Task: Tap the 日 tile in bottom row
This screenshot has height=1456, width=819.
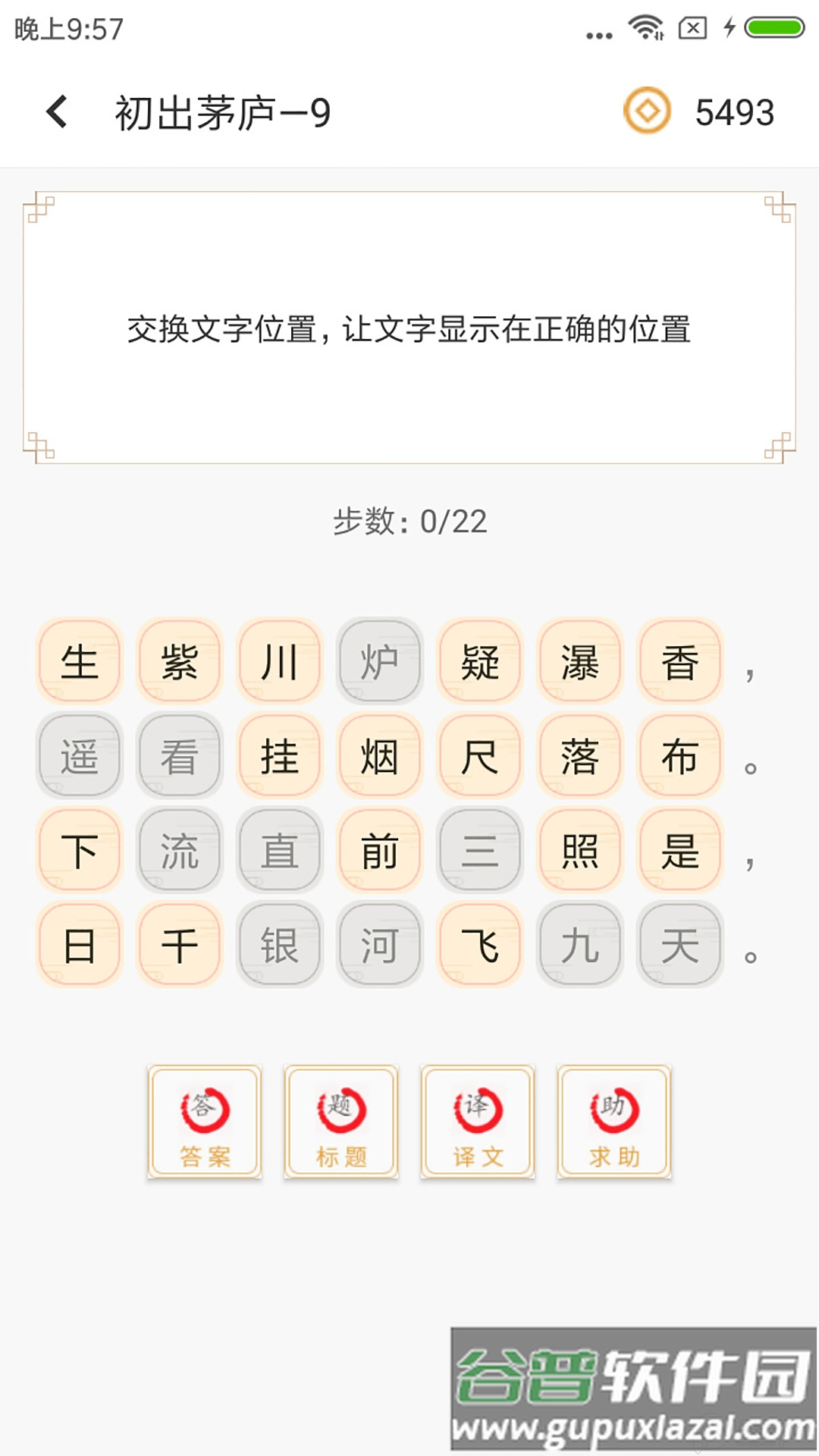Action: [78, 946]
